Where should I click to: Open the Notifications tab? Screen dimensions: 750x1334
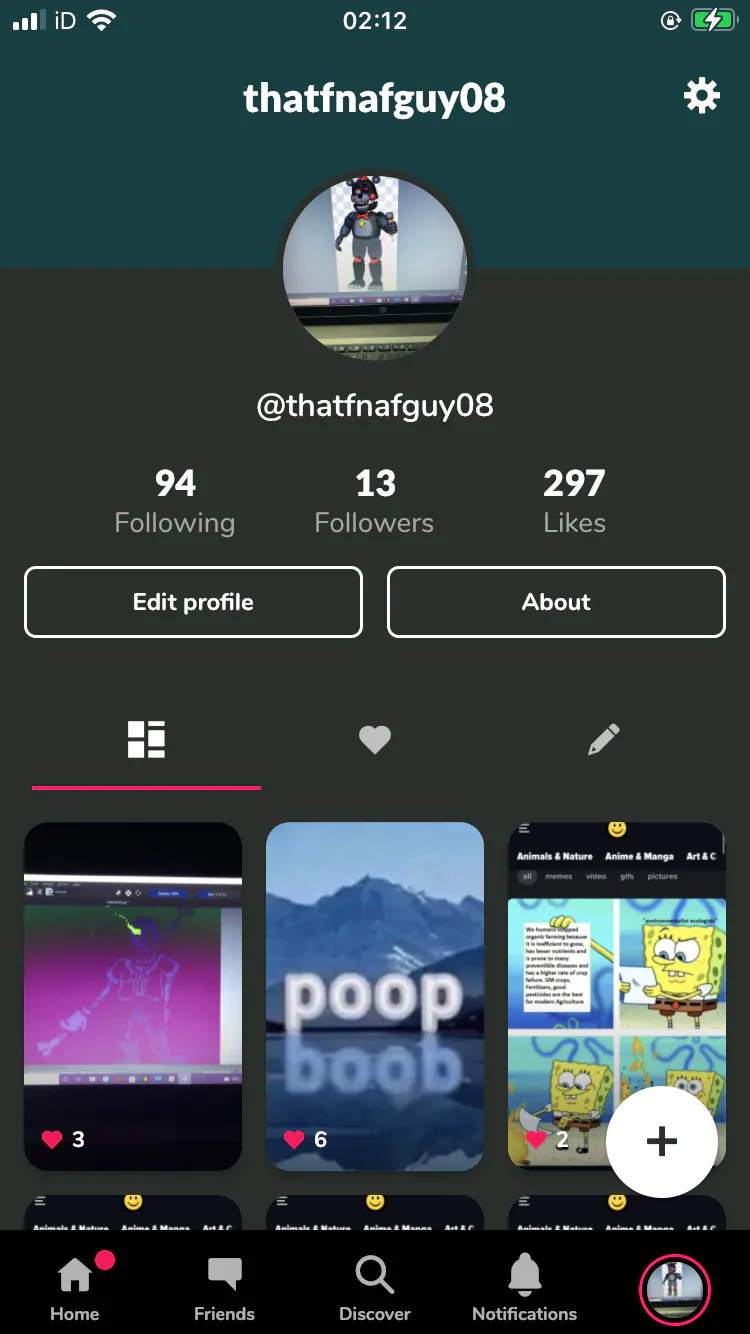point(524,1289)
